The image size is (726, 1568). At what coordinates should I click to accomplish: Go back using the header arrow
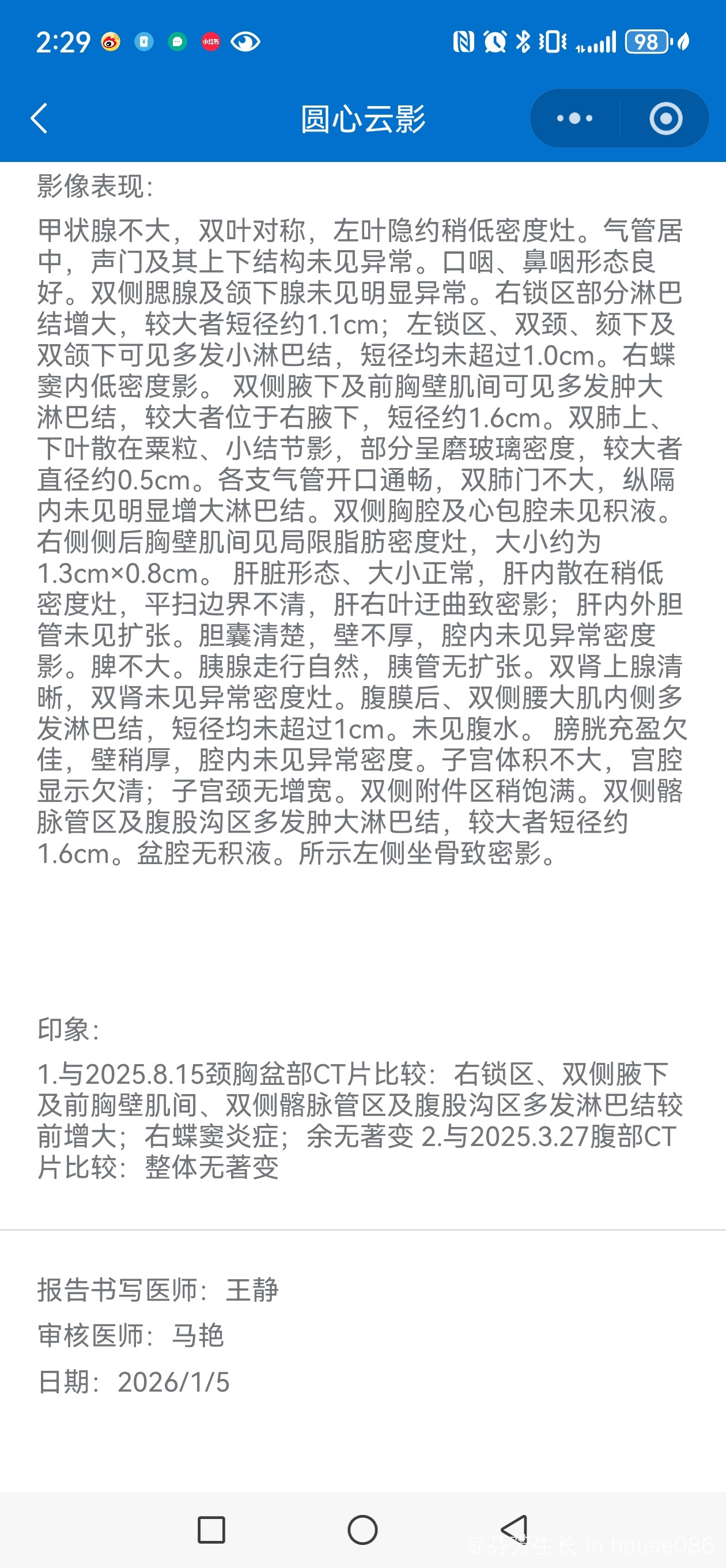click(x=39, y=118)
